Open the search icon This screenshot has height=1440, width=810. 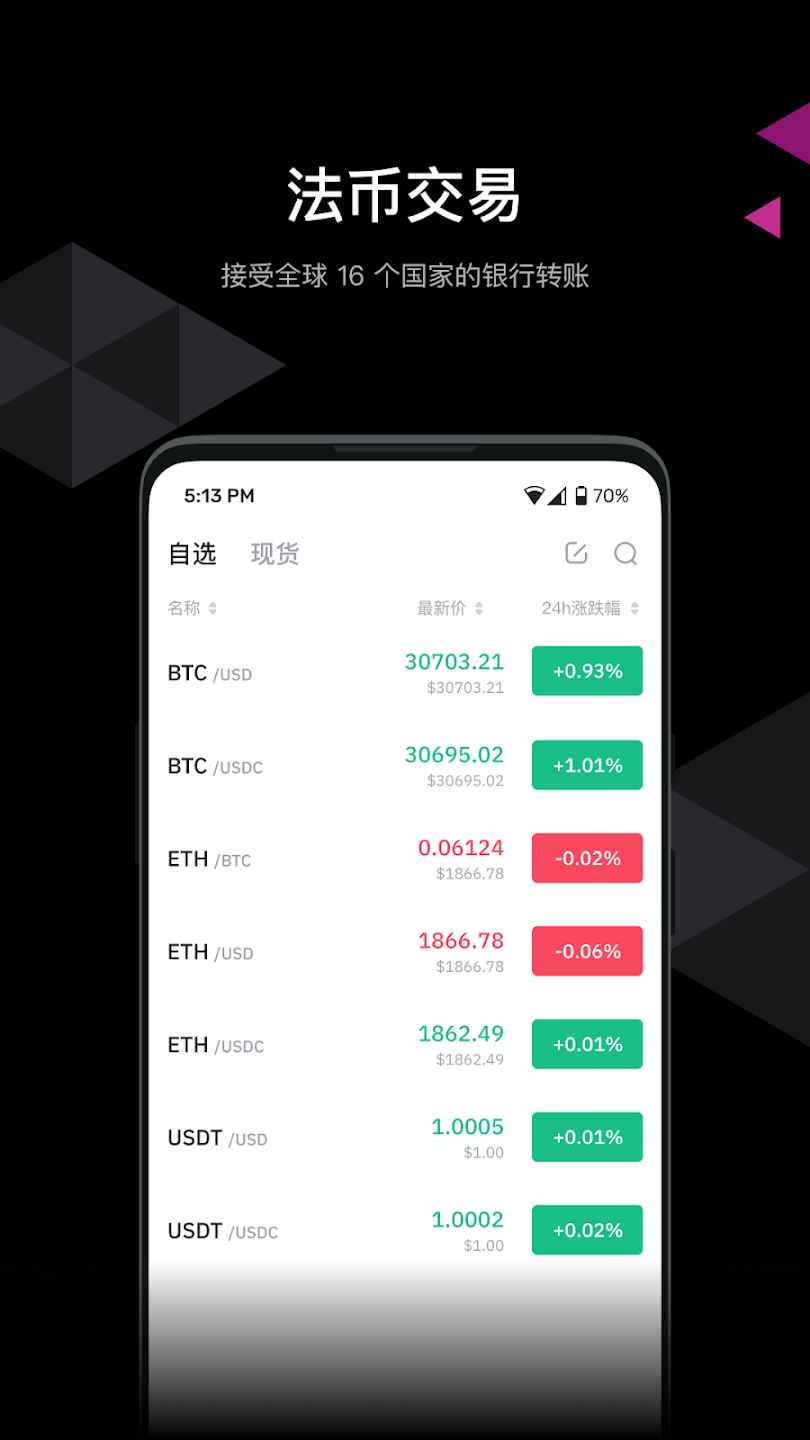(x=626, y=553)
